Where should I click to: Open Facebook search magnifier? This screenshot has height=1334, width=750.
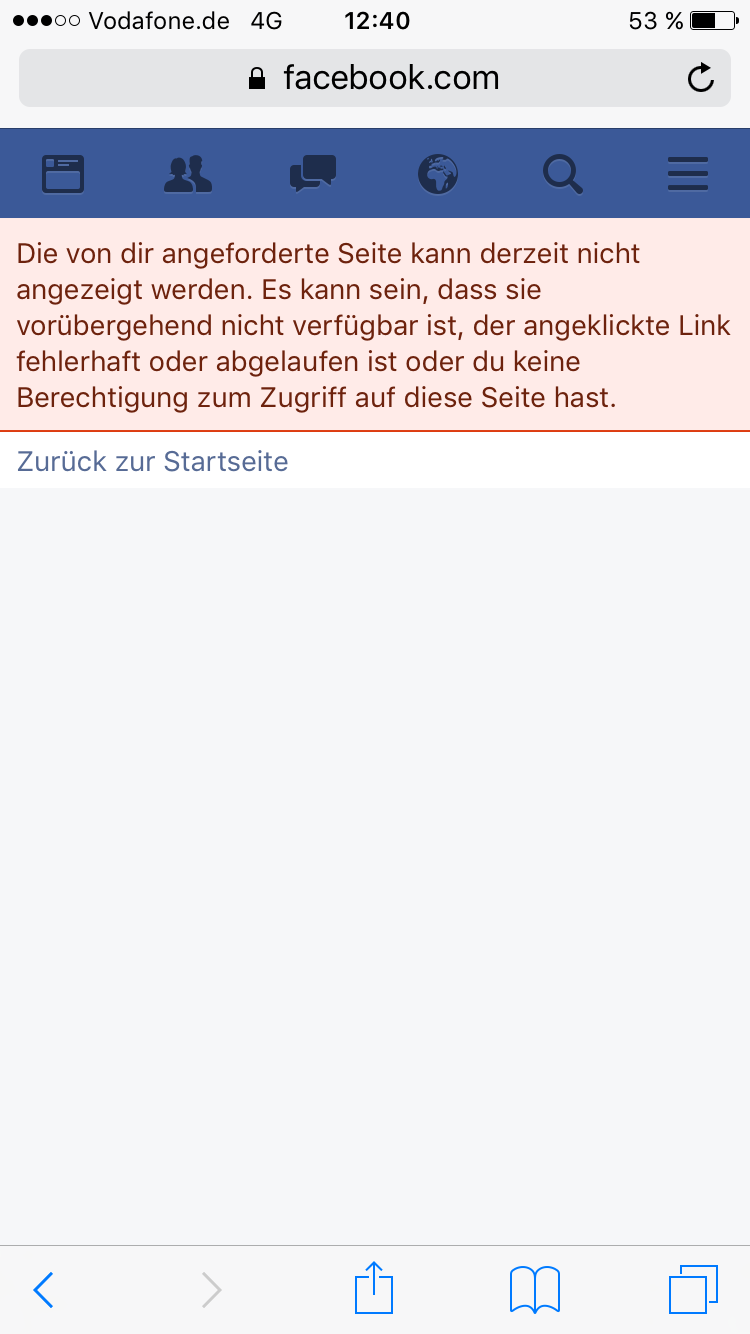coord(563,174)
